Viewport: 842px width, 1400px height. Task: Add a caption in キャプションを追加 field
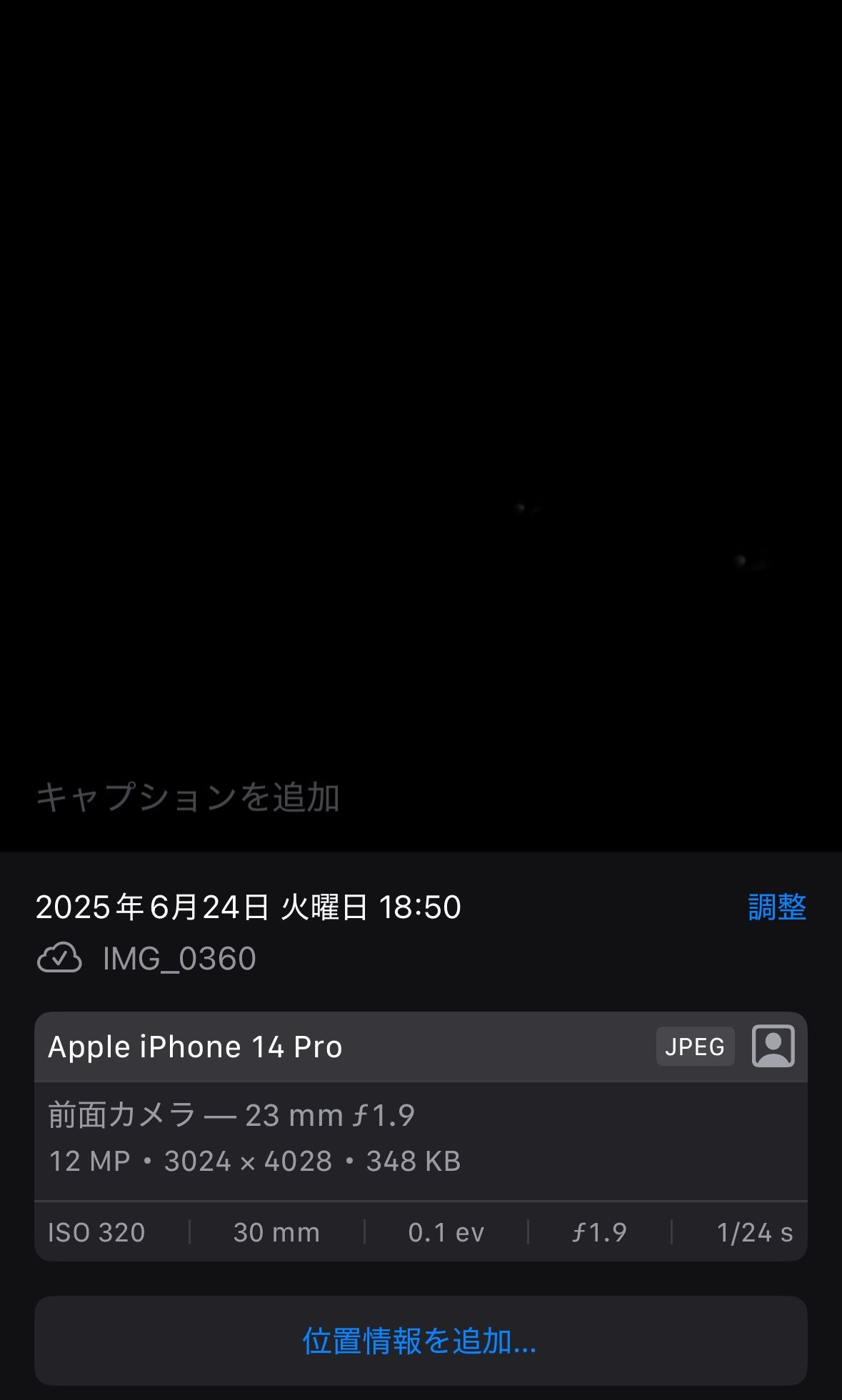[187, 797]
